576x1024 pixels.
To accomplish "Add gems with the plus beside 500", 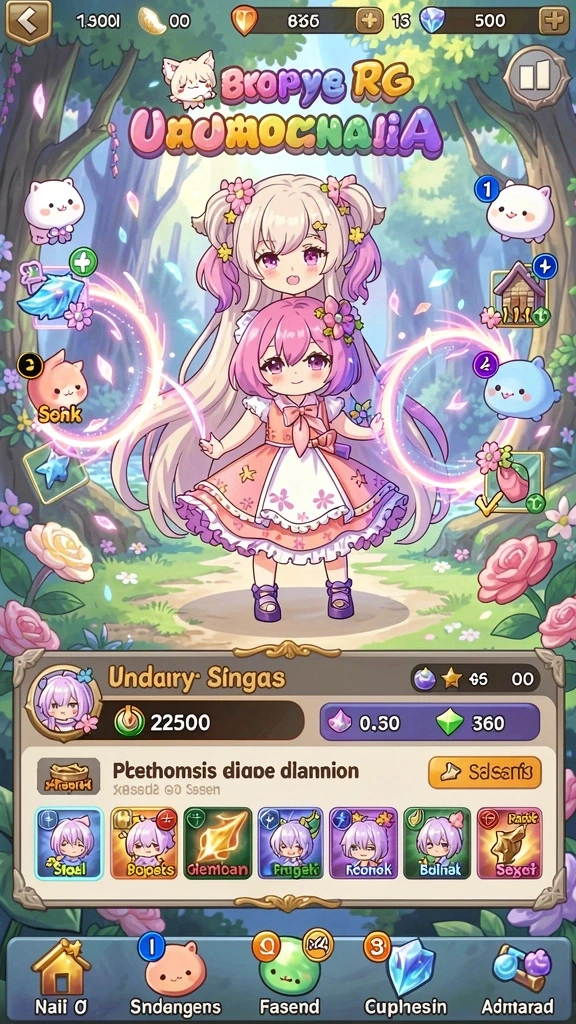I will [554, 21].
